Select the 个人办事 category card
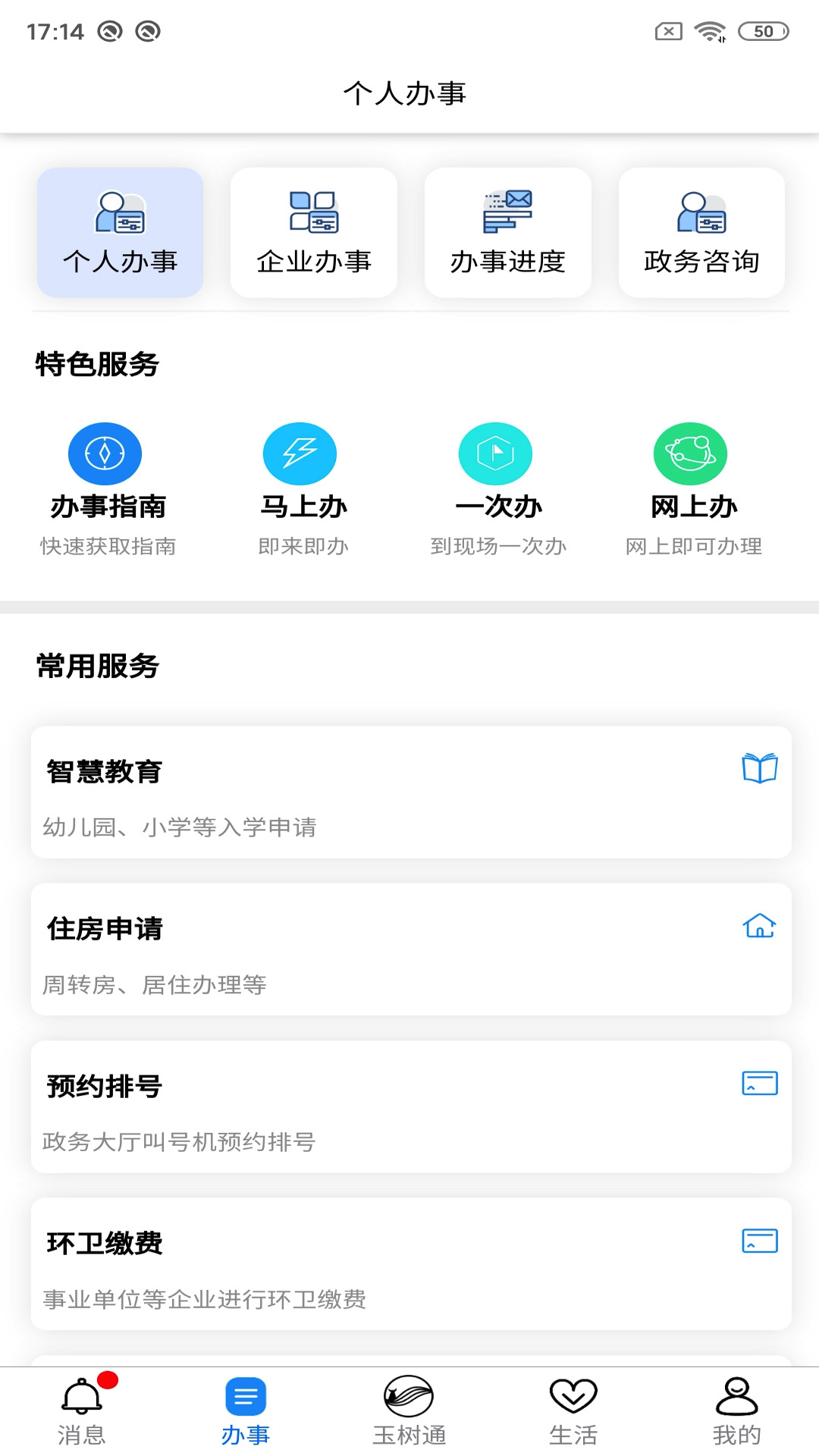The height and width of the screenshot is (1456, 819). tap(120, 233)
